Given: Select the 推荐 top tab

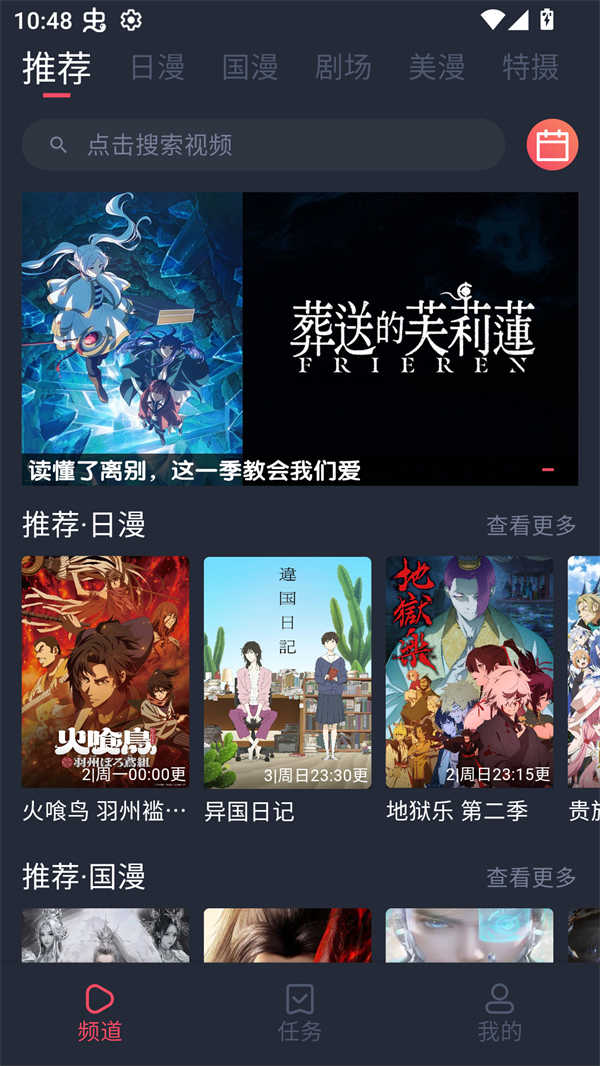Looking at the screenshot, I should coord(57,68).
